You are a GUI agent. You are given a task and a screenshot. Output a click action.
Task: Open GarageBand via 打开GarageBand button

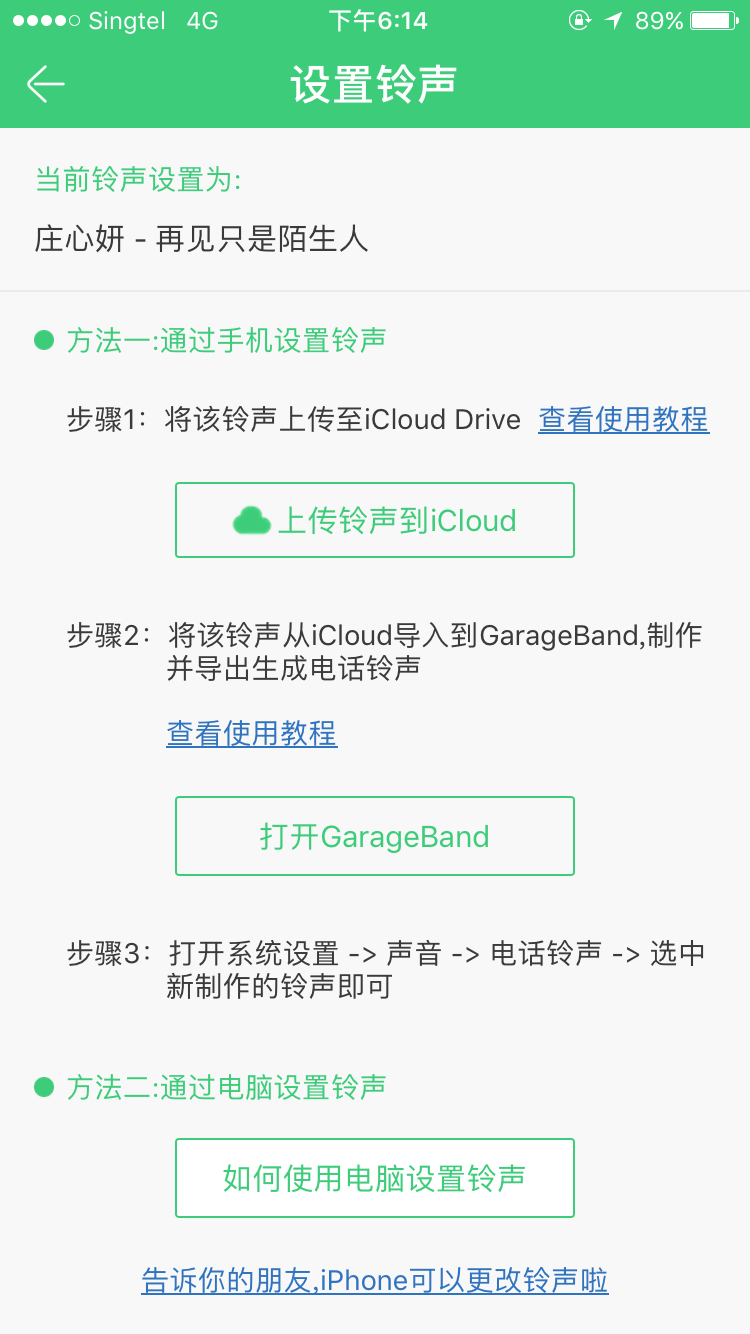click(375, 835)
